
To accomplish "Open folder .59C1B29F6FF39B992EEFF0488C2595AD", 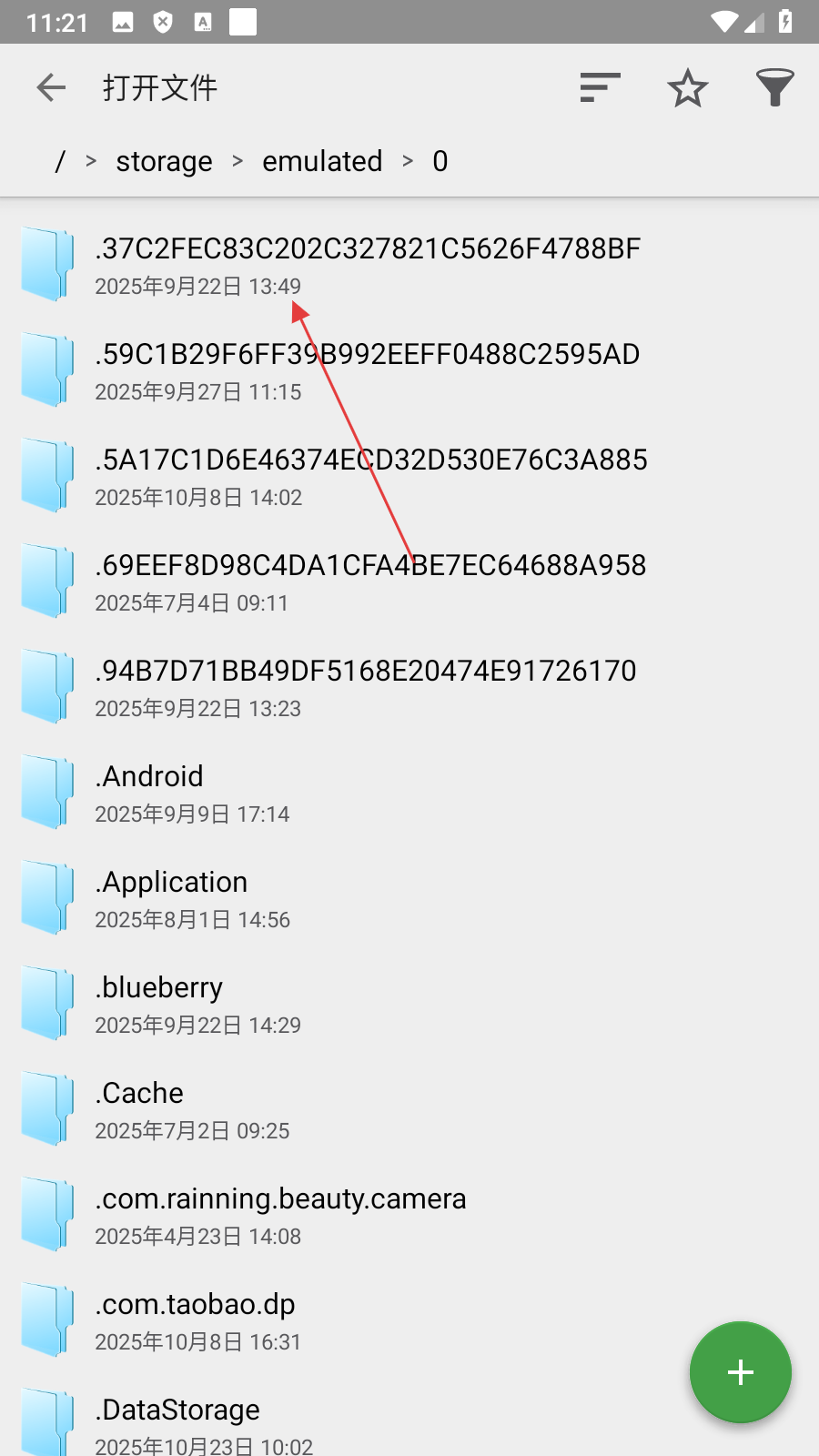I will (x=368, y=369).
